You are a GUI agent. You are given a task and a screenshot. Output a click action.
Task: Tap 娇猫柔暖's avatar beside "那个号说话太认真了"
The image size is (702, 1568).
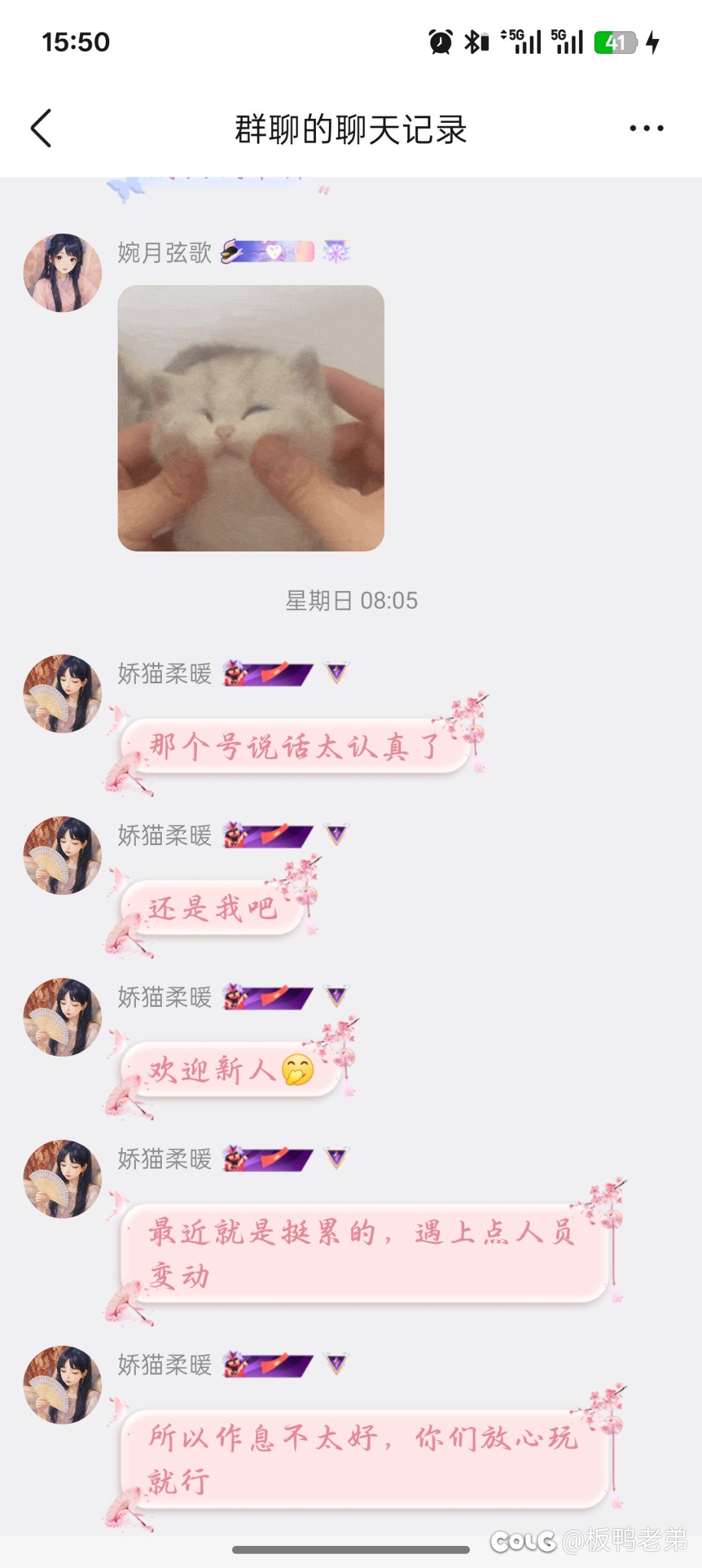tap(62, 694)
